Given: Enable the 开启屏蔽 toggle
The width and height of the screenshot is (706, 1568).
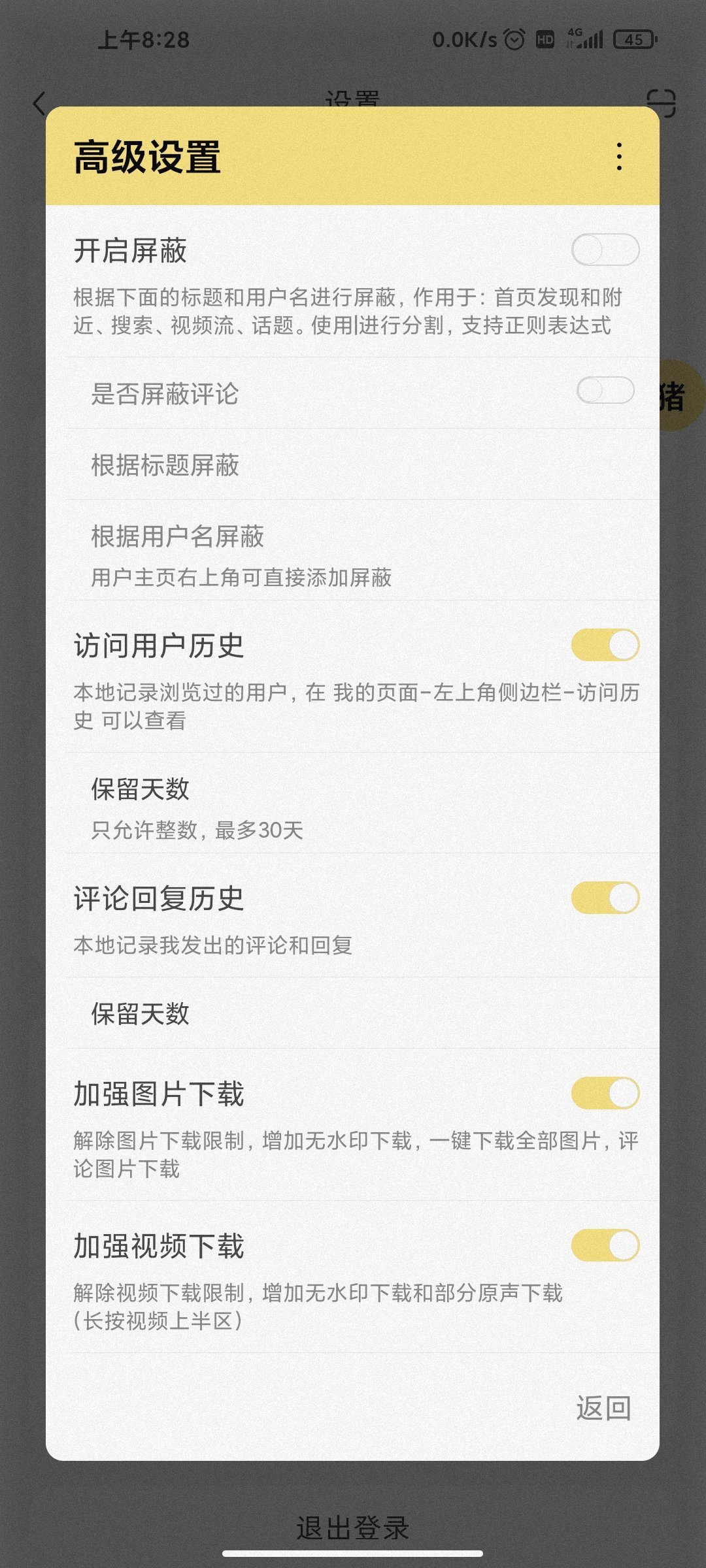Looking at the screenshot, I should click(607, 249).
